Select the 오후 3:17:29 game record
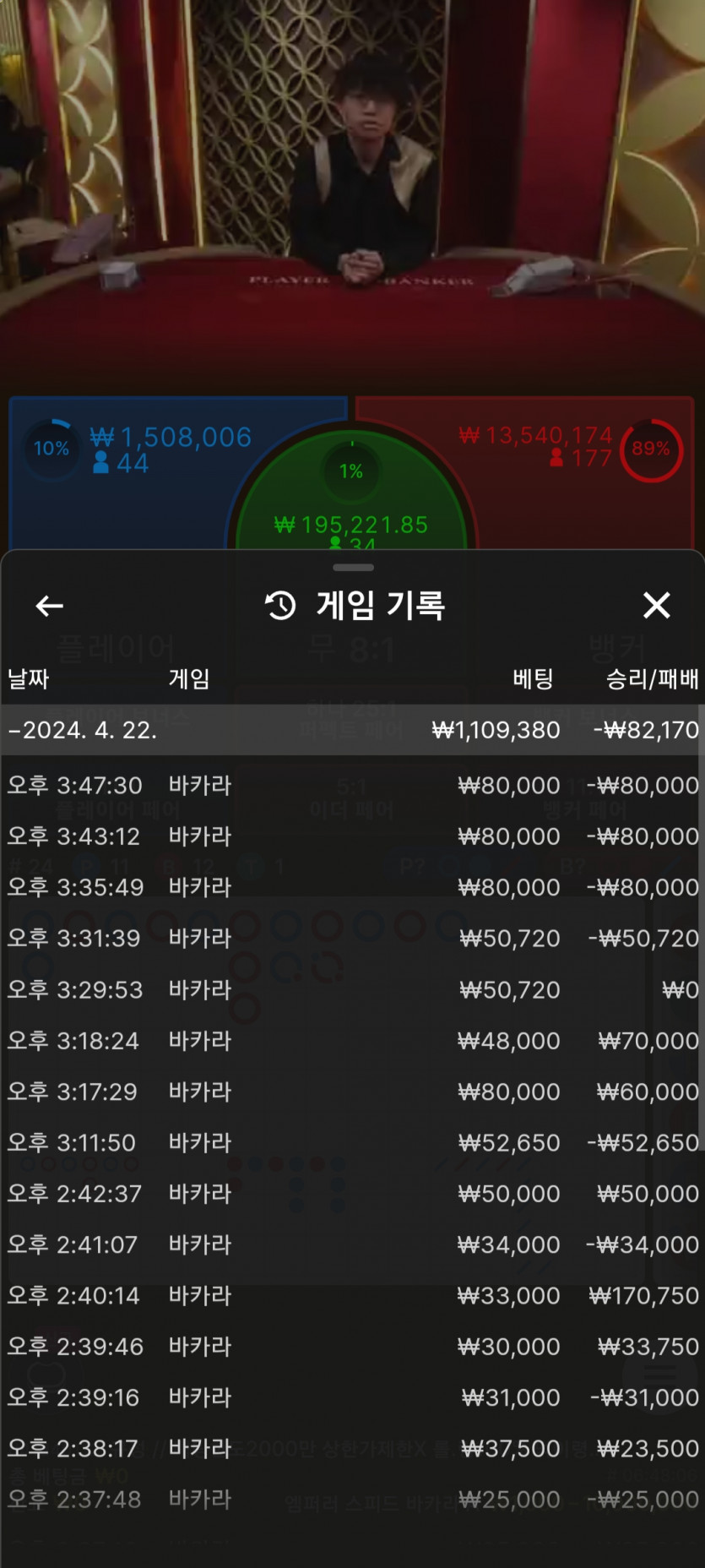The width and height of the screenshot is (705, 1568). [352, 1092]
